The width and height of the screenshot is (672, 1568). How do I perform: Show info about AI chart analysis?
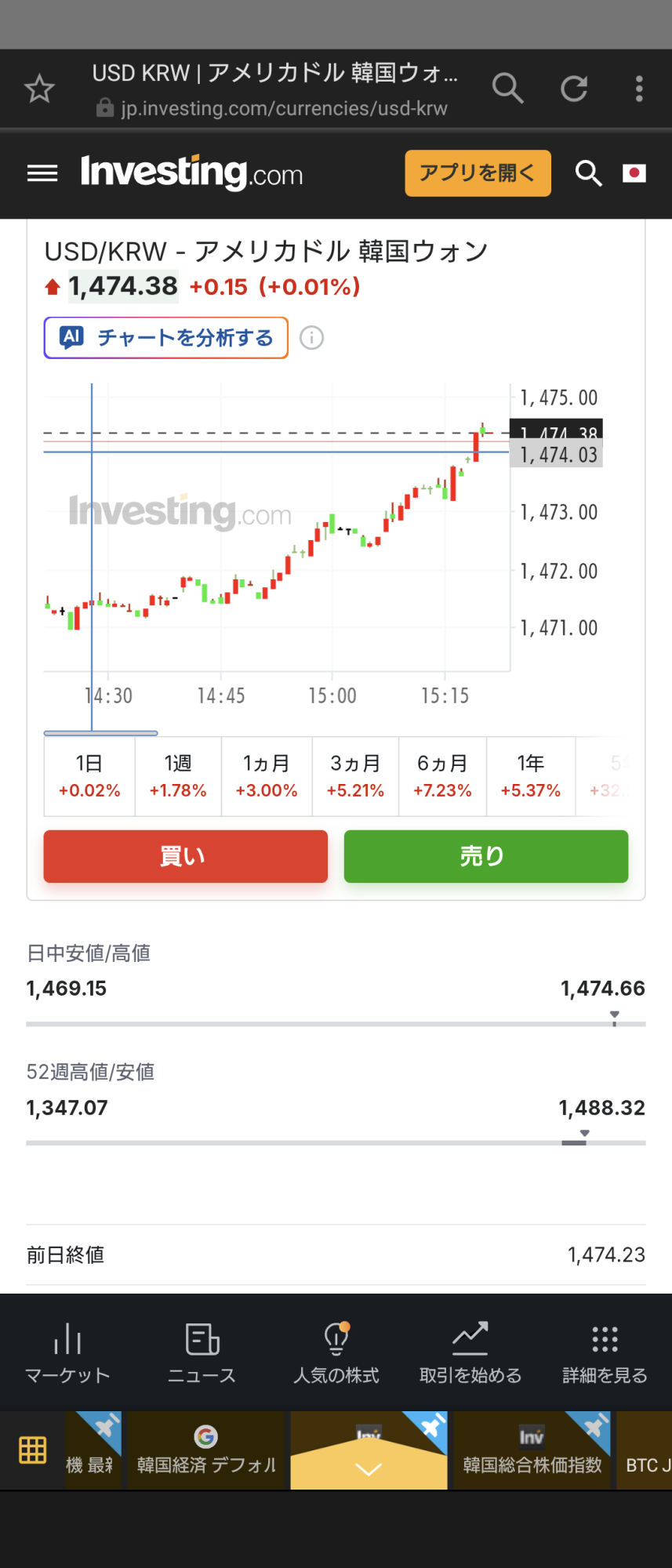click(x=312, y=338)
